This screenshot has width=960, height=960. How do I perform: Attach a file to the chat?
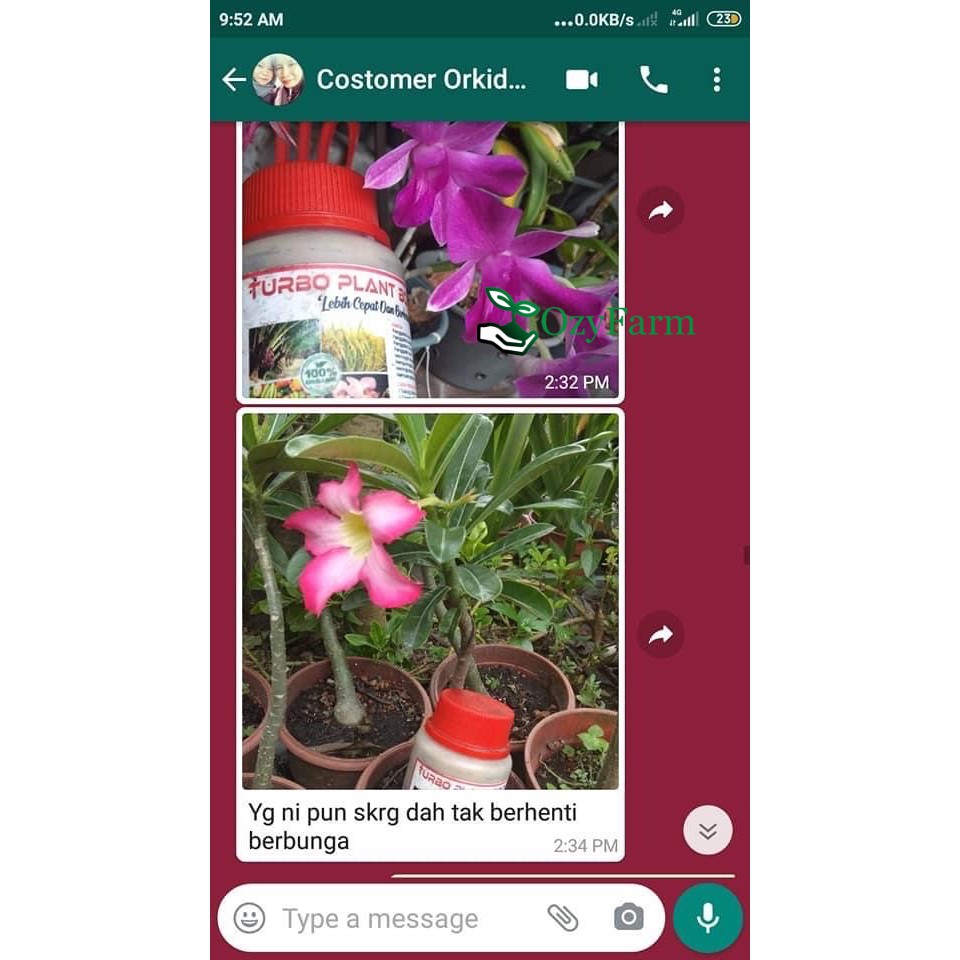tap(563, 918)
